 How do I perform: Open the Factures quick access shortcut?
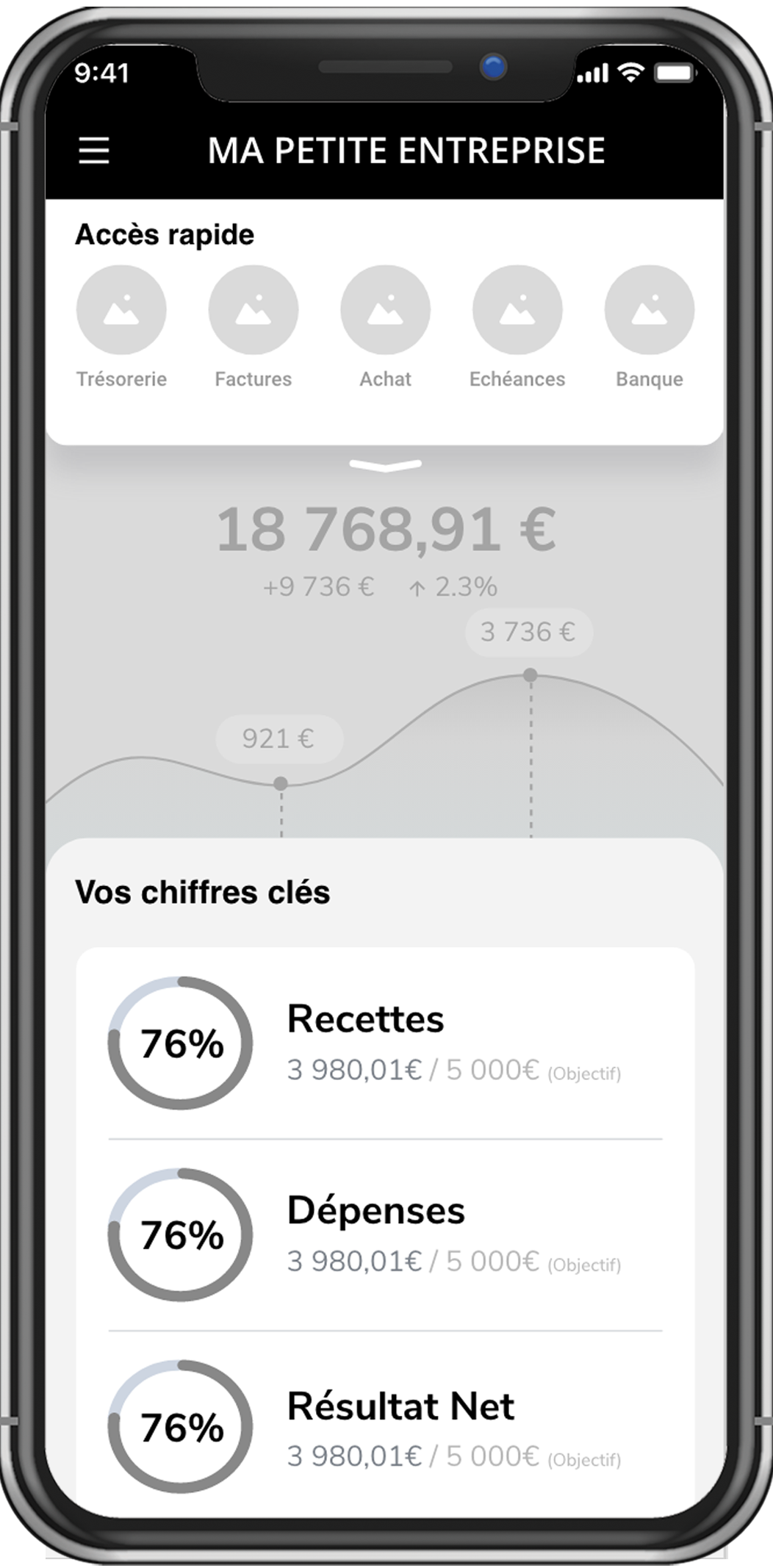[254, 311]
